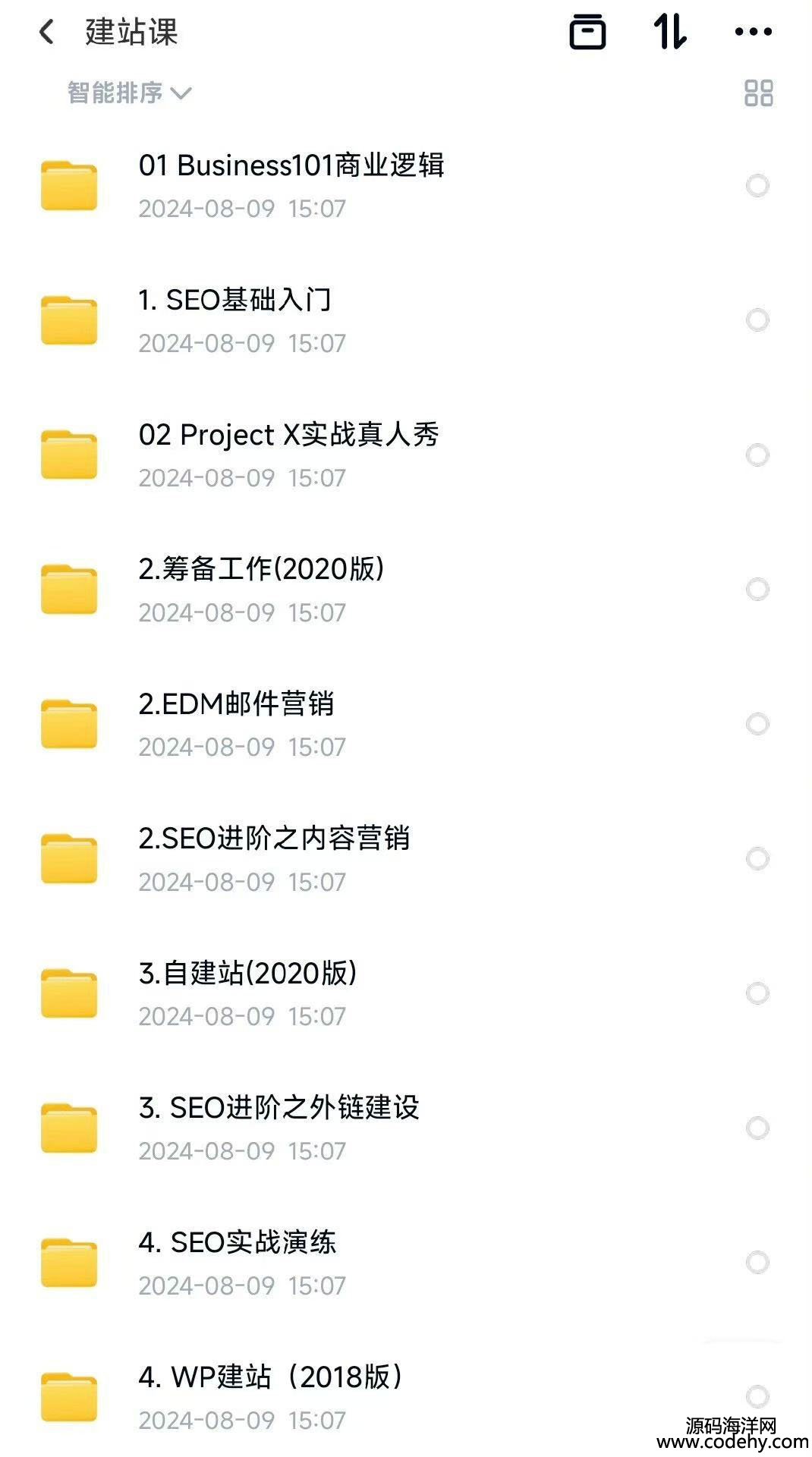Viewport: 812px width, 1457px height.
Task: Open folder 2.EDM邮件营销
Action: coord(406,724)
